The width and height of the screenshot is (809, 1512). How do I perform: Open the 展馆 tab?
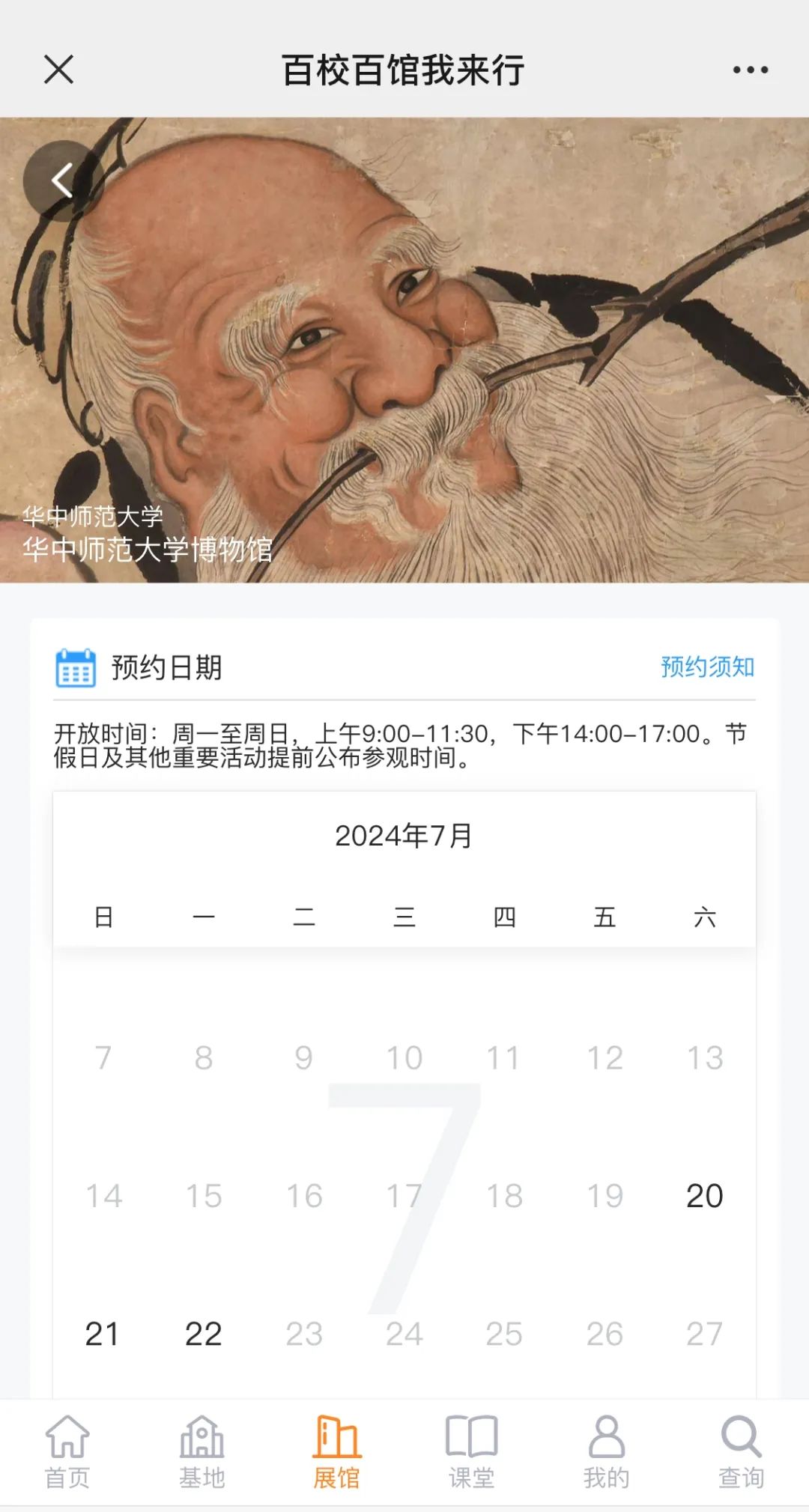coord(337,1451)
